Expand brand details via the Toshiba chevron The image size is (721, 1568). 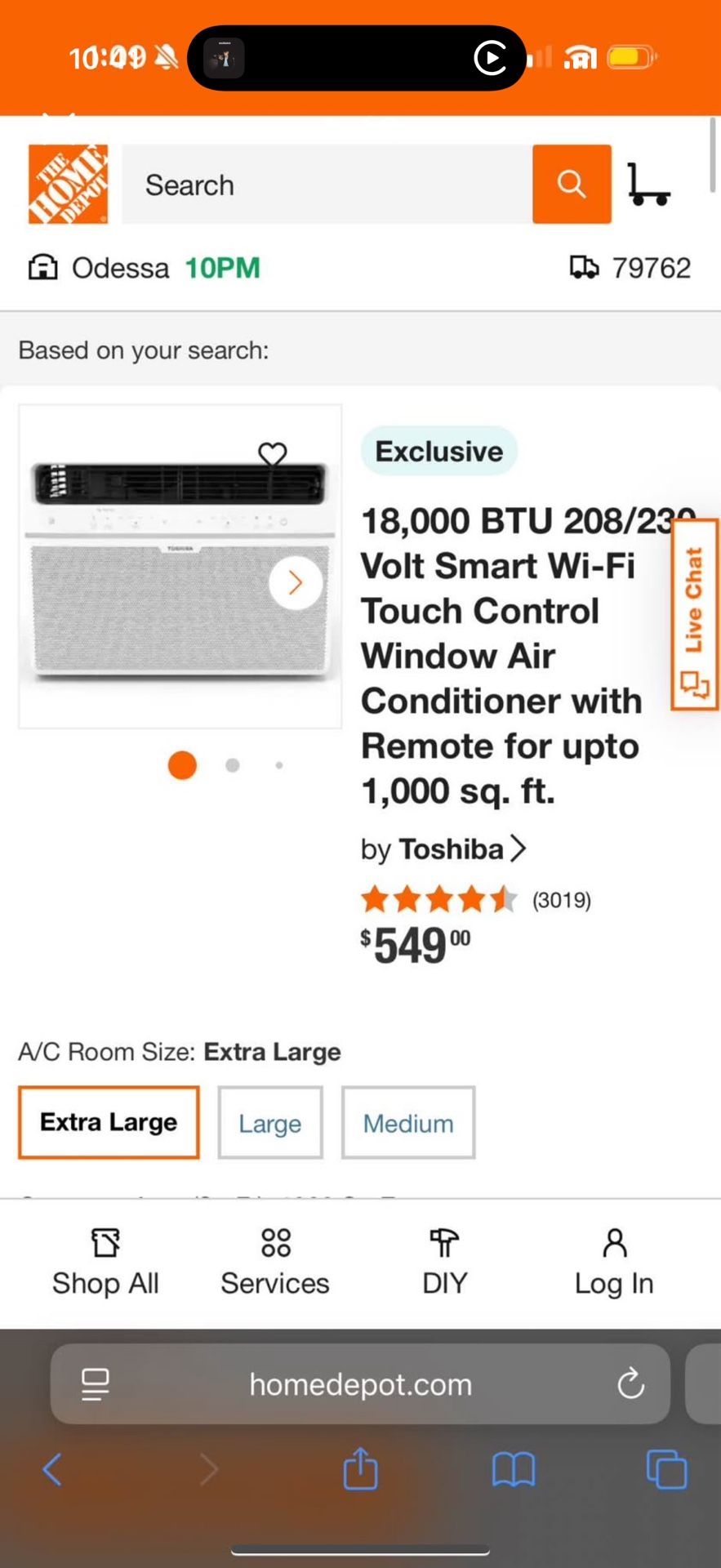pyautogui.click(x=520, y=849)
